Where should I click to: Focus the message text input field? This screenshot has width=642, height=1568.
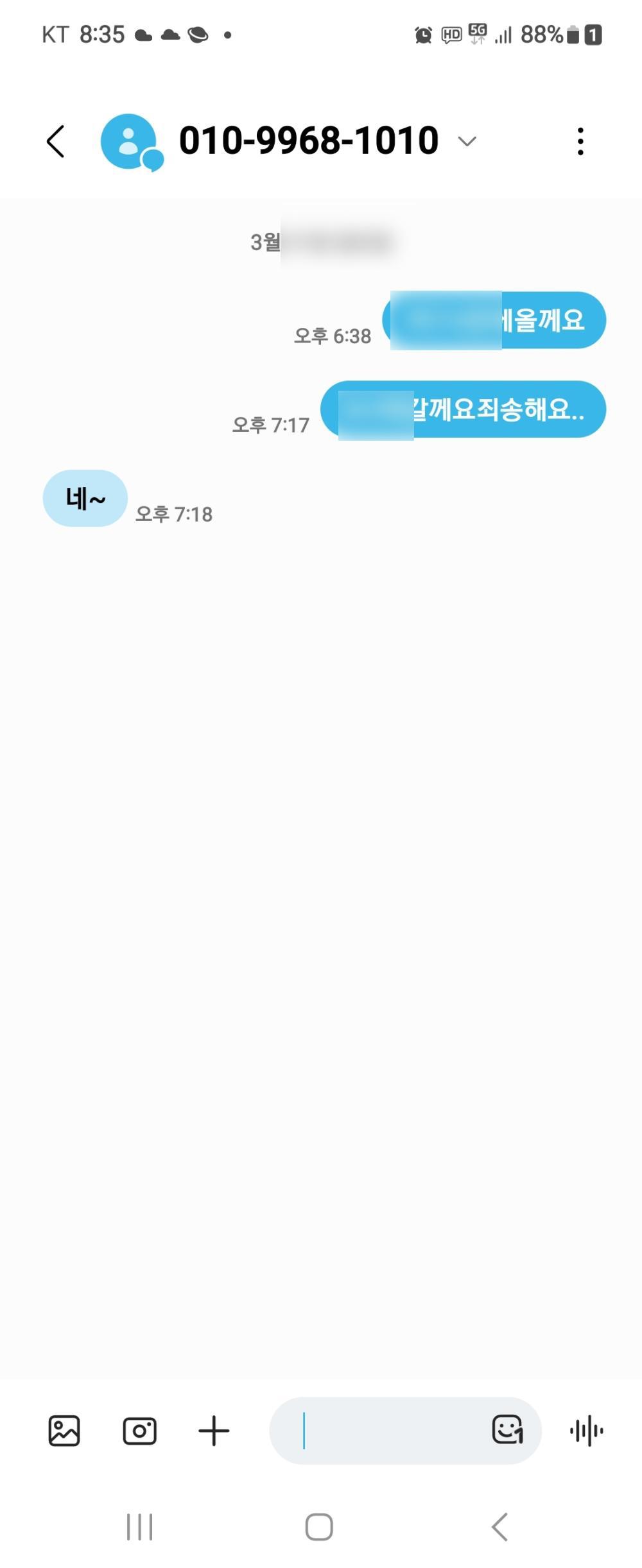[385, 1431]
